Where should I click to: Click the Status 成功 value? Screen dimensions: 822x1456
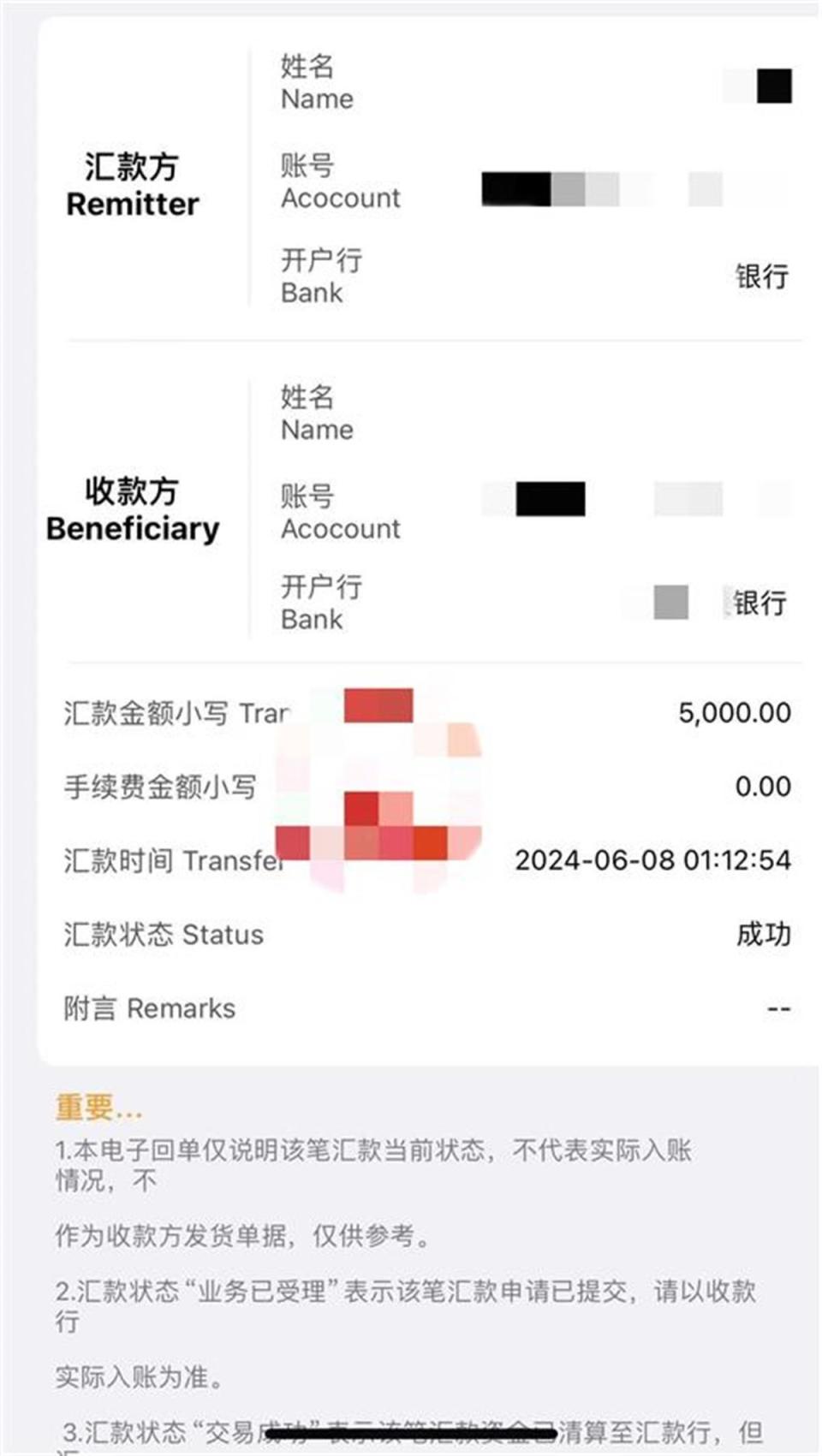tap(762, 935)
